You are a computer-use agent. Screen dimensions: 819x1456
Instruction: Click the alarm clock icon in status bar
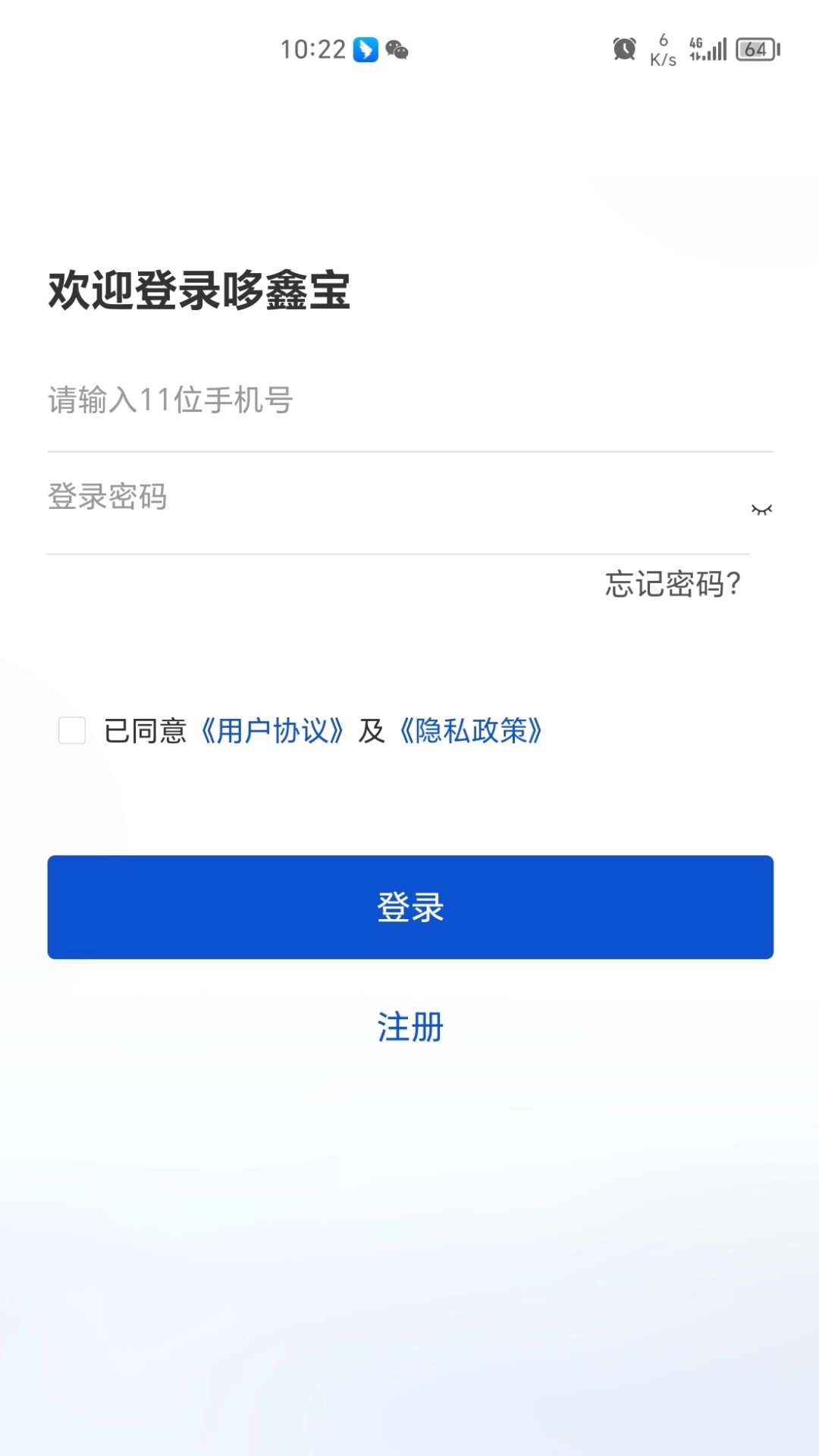pyautogui.click(x=623, y=50)
